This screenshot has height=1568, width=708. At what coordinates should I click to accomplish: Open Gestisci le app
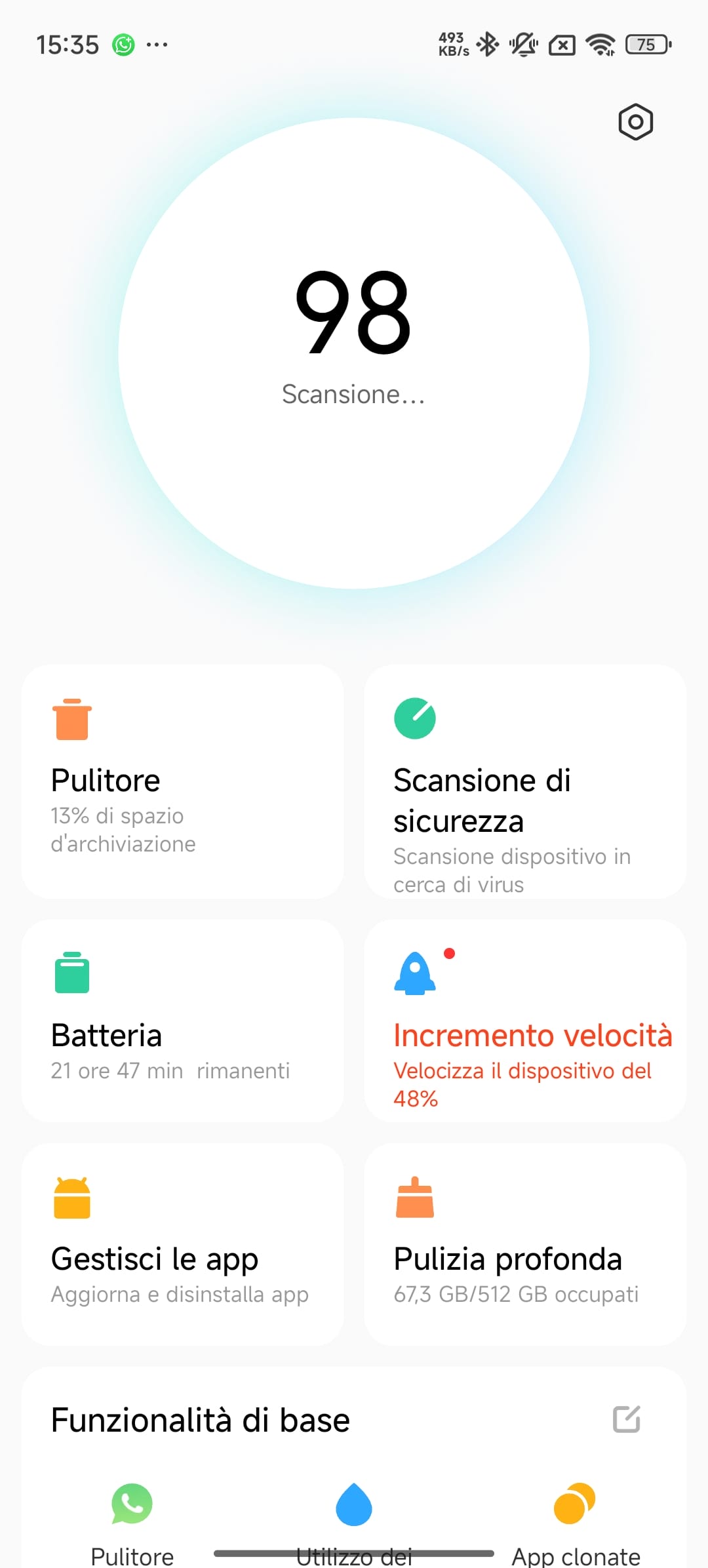point(182,1244)
